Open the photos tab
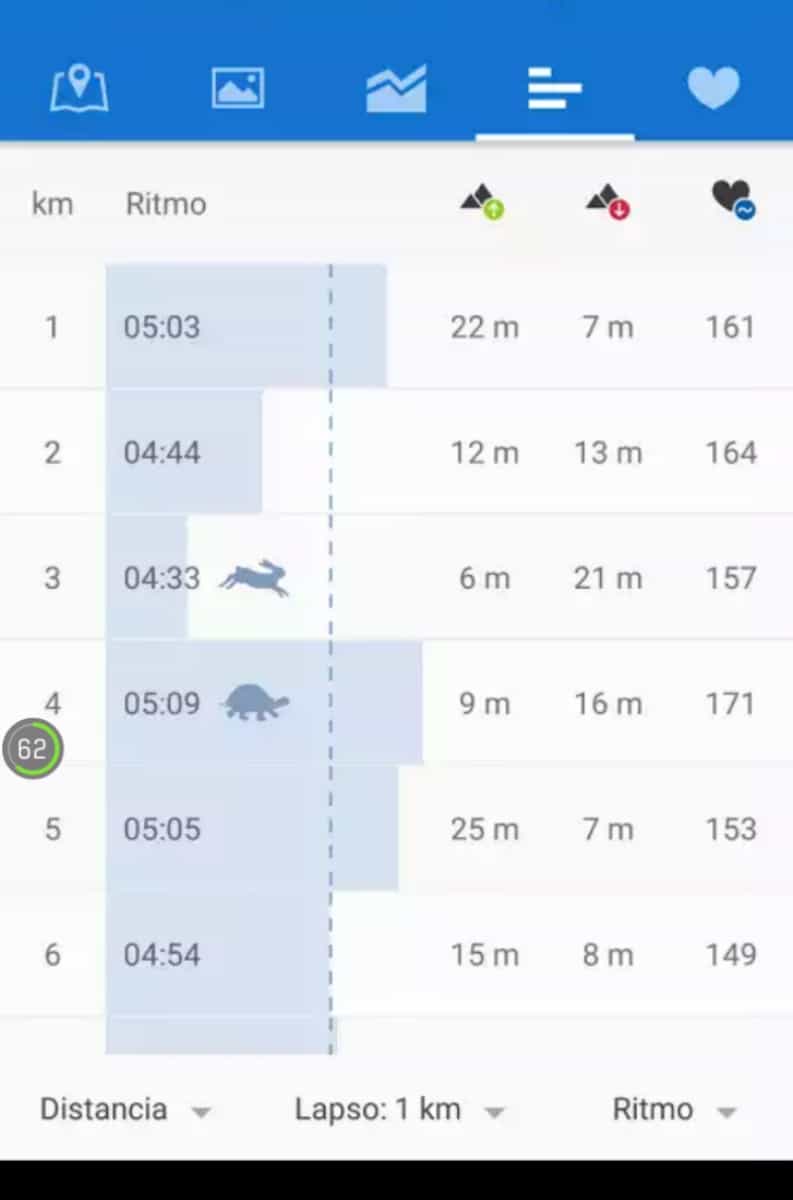This screenshot has height=1200, width=793. point(238,89)
